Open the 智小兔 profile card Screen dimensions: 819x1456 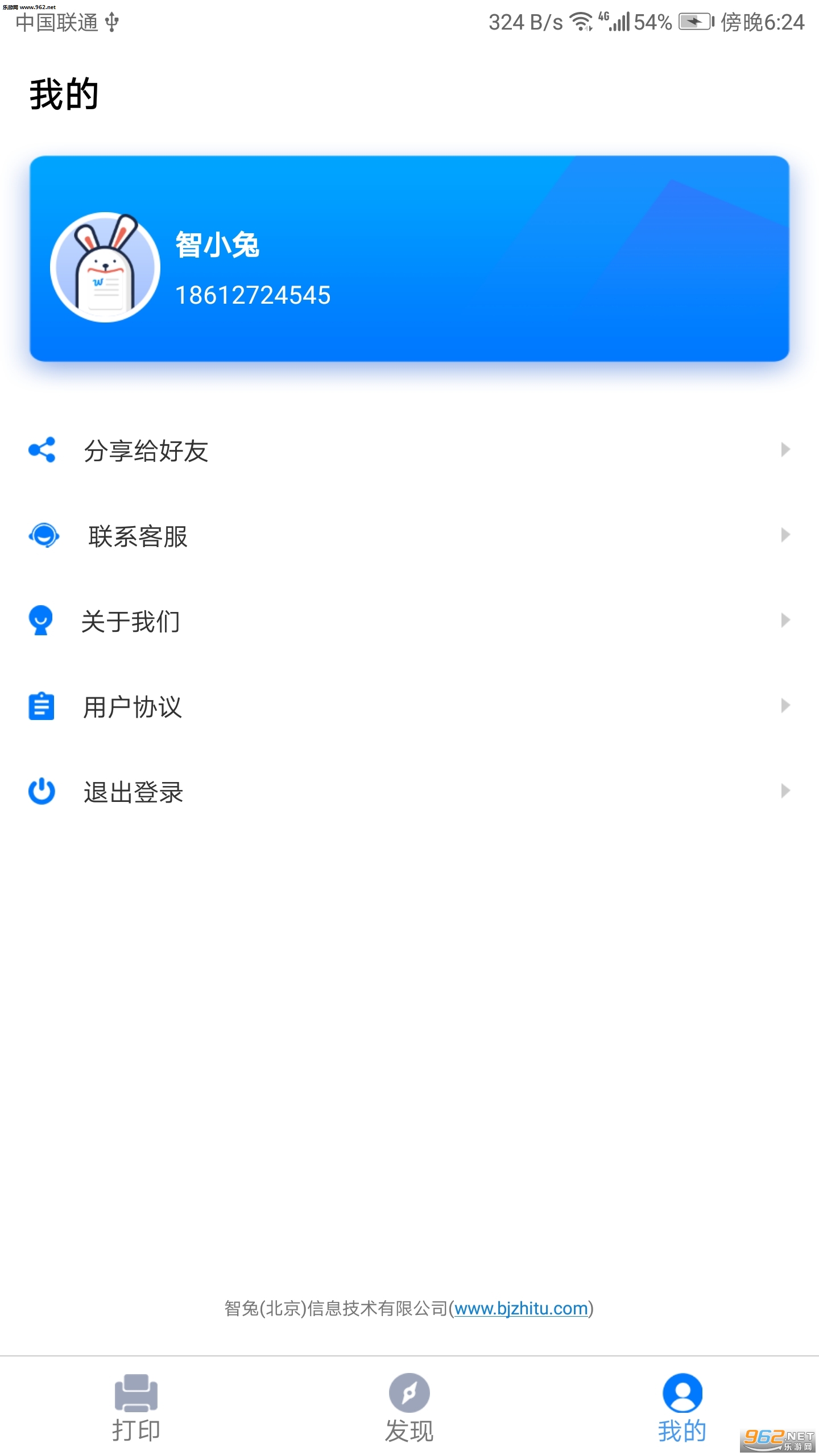pos(409,259)
